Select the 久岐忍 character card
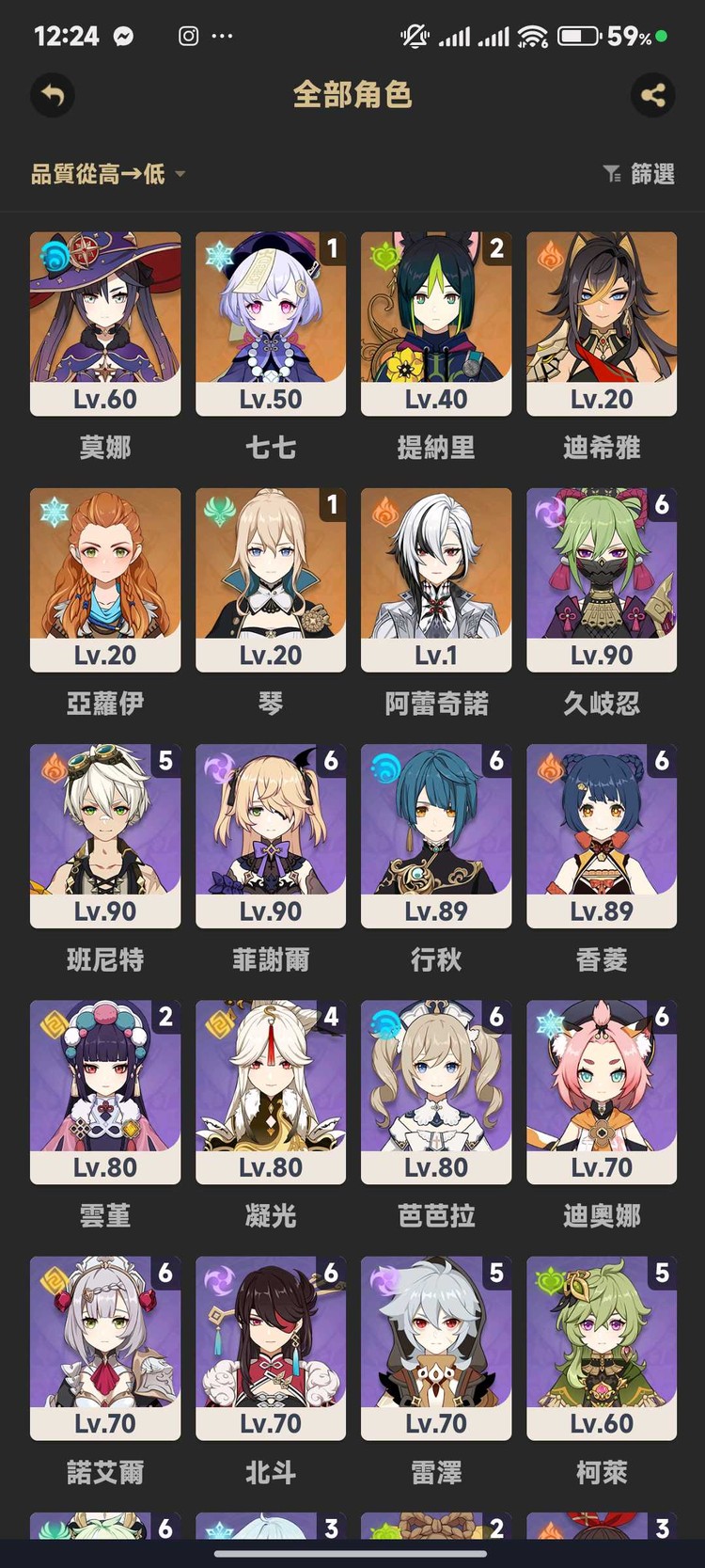This screenshot has height=1568, width=705. [602, 579]
